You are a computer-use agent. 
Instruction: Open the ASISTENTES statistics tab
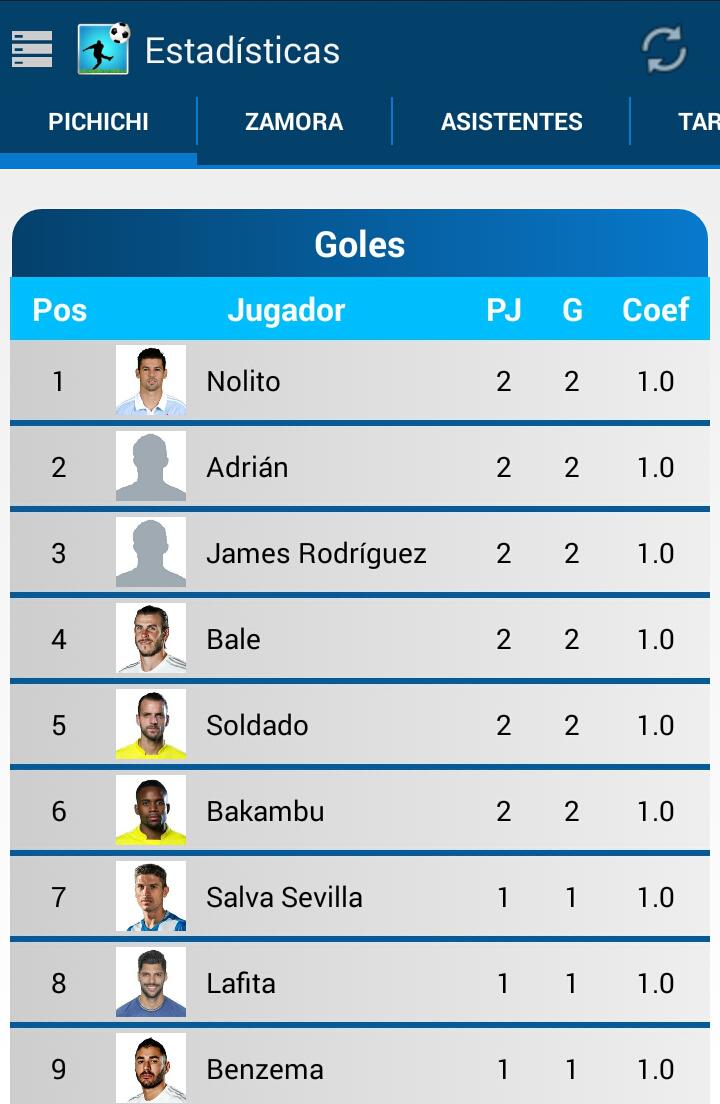click(512, 121)
